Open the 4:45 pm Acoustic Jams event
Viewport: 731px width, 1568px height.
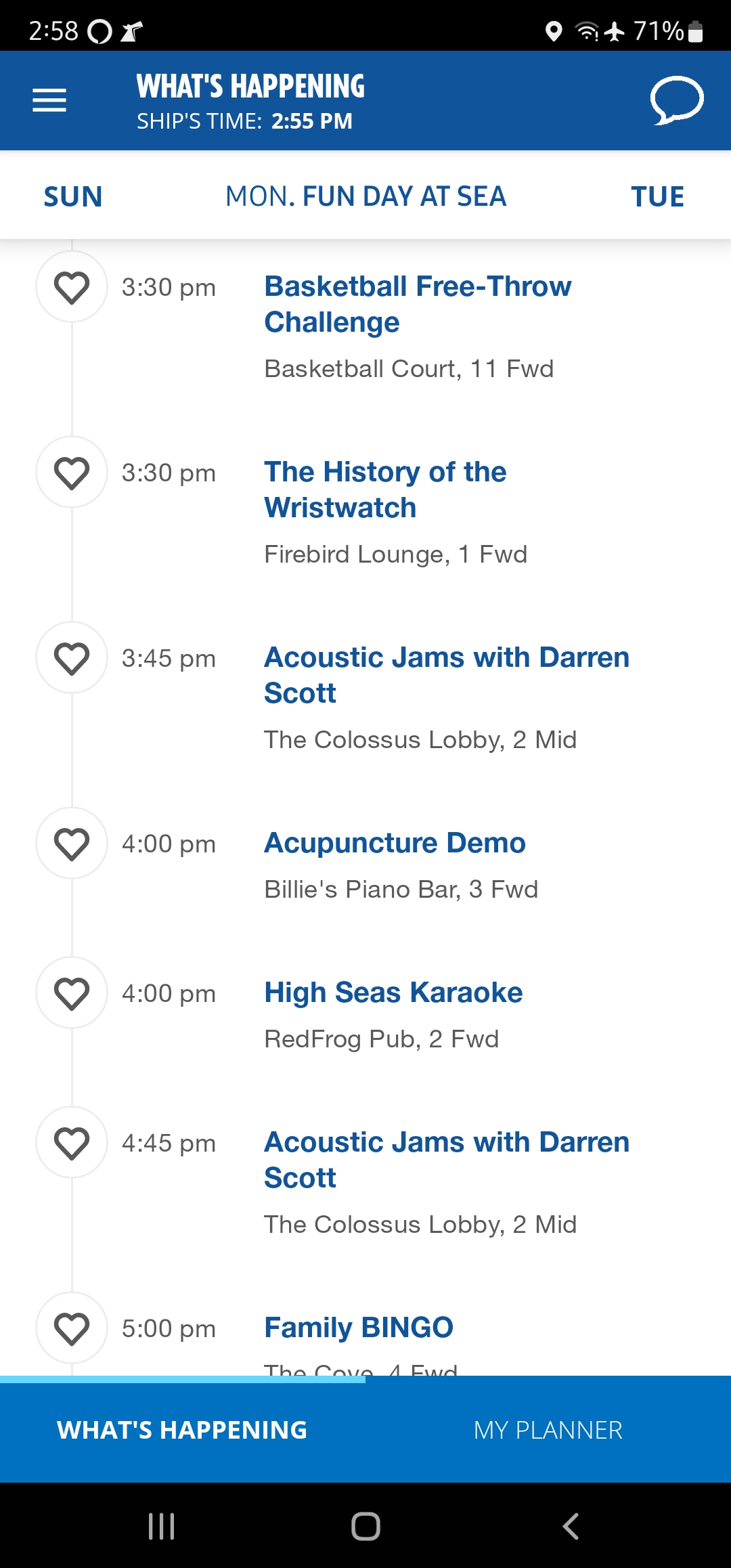pos(447,1160)
